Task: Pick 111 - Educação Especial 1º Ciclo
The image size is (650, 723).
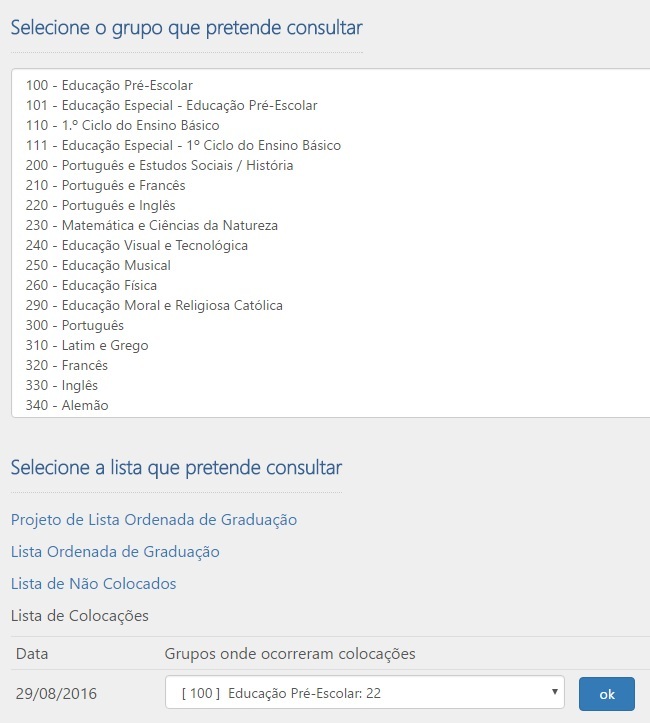Action: click(x=184, y=146)
